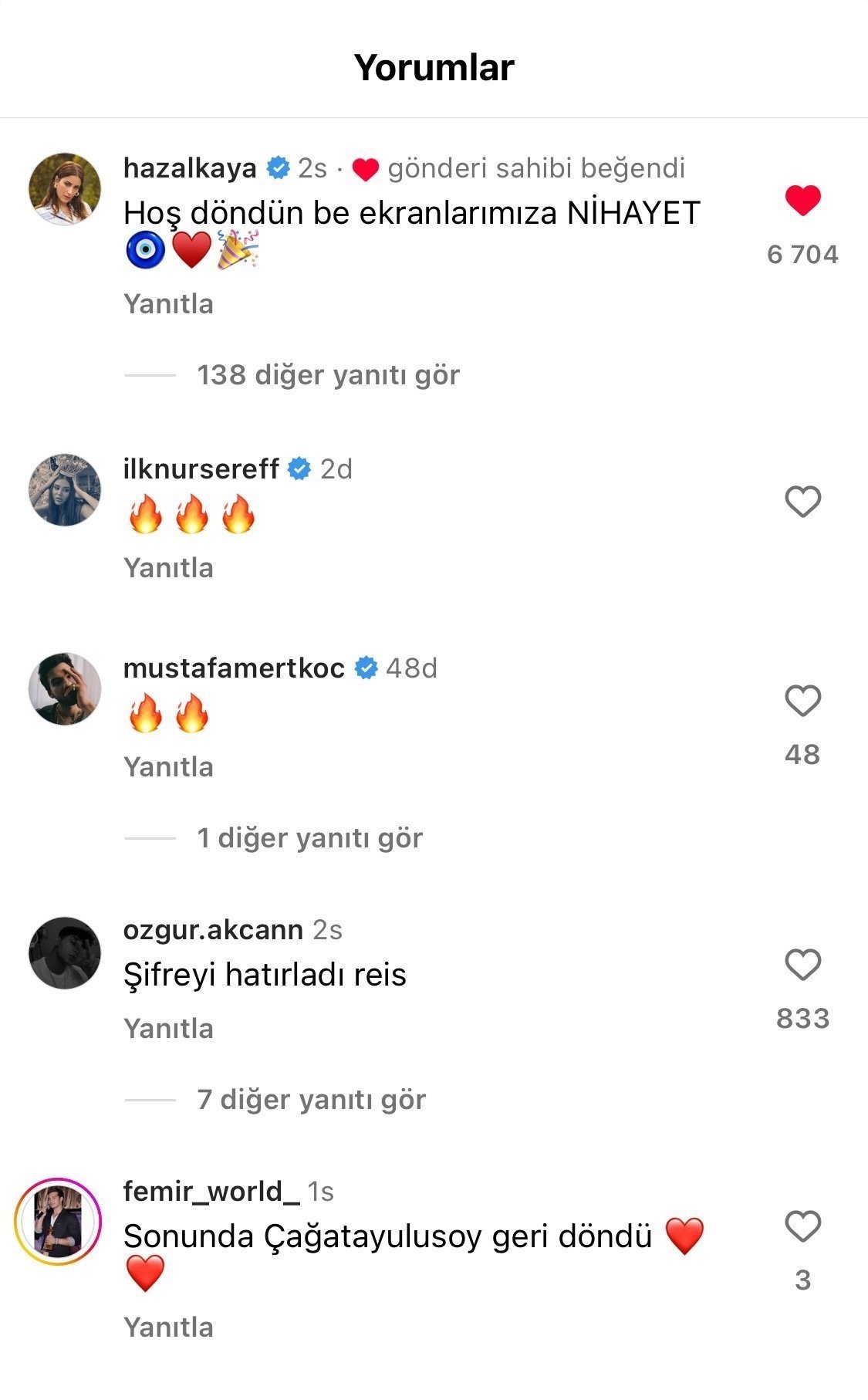Reply to femir_world_'s comment
The image size is (868, 1400).
click(x=168, y=1327)
